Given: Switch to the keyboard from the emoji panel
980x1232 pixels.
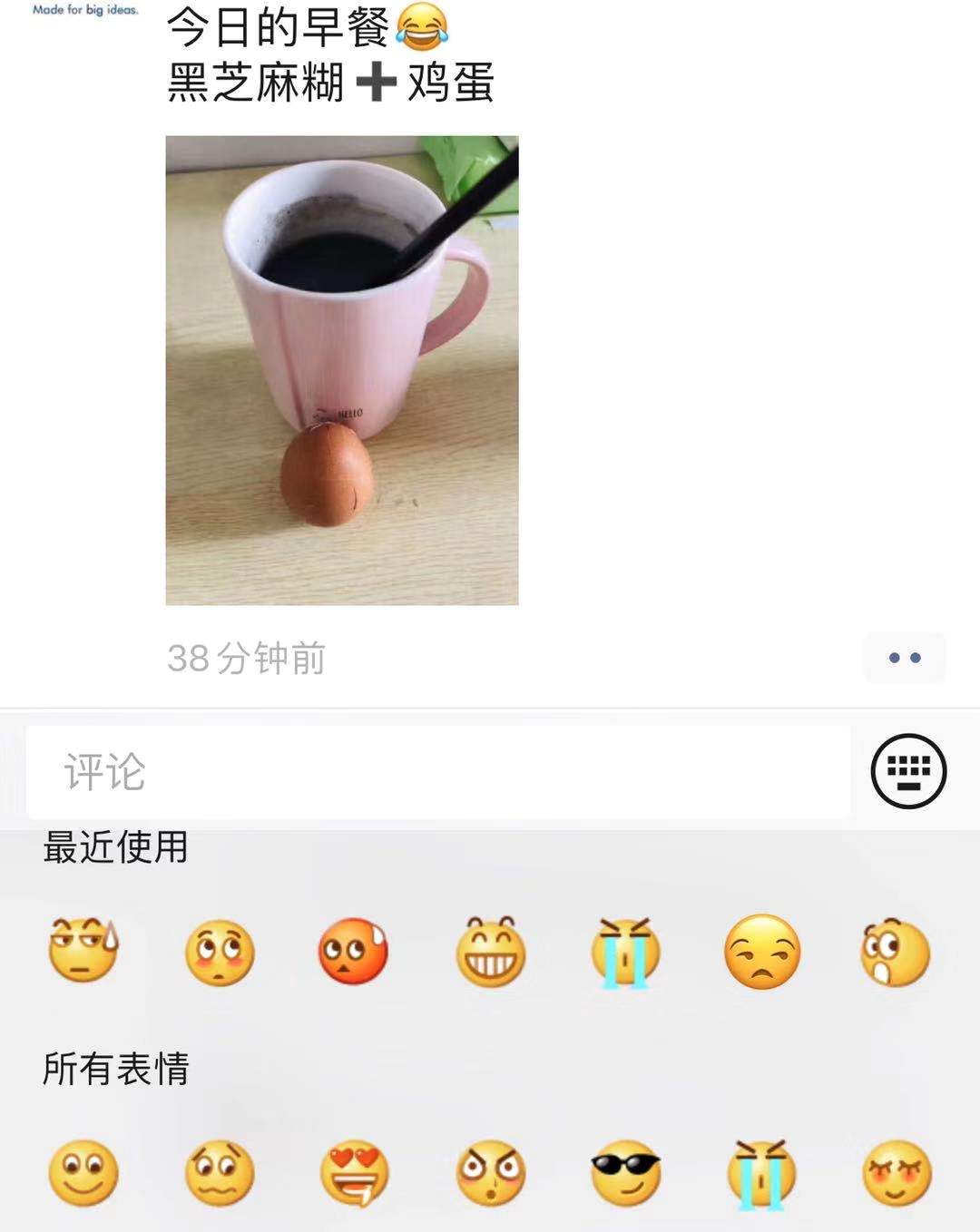Looking at the screenshot, I should point(908,771).
